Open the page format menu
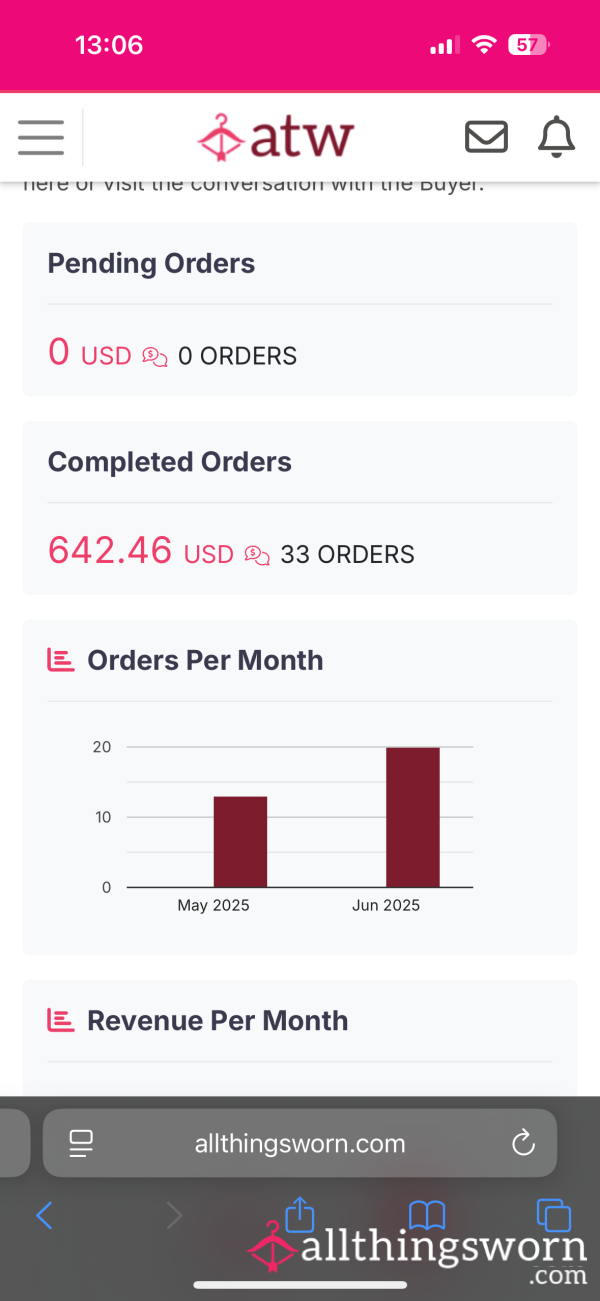The image size is (600, 1301). click(81, 1143)
